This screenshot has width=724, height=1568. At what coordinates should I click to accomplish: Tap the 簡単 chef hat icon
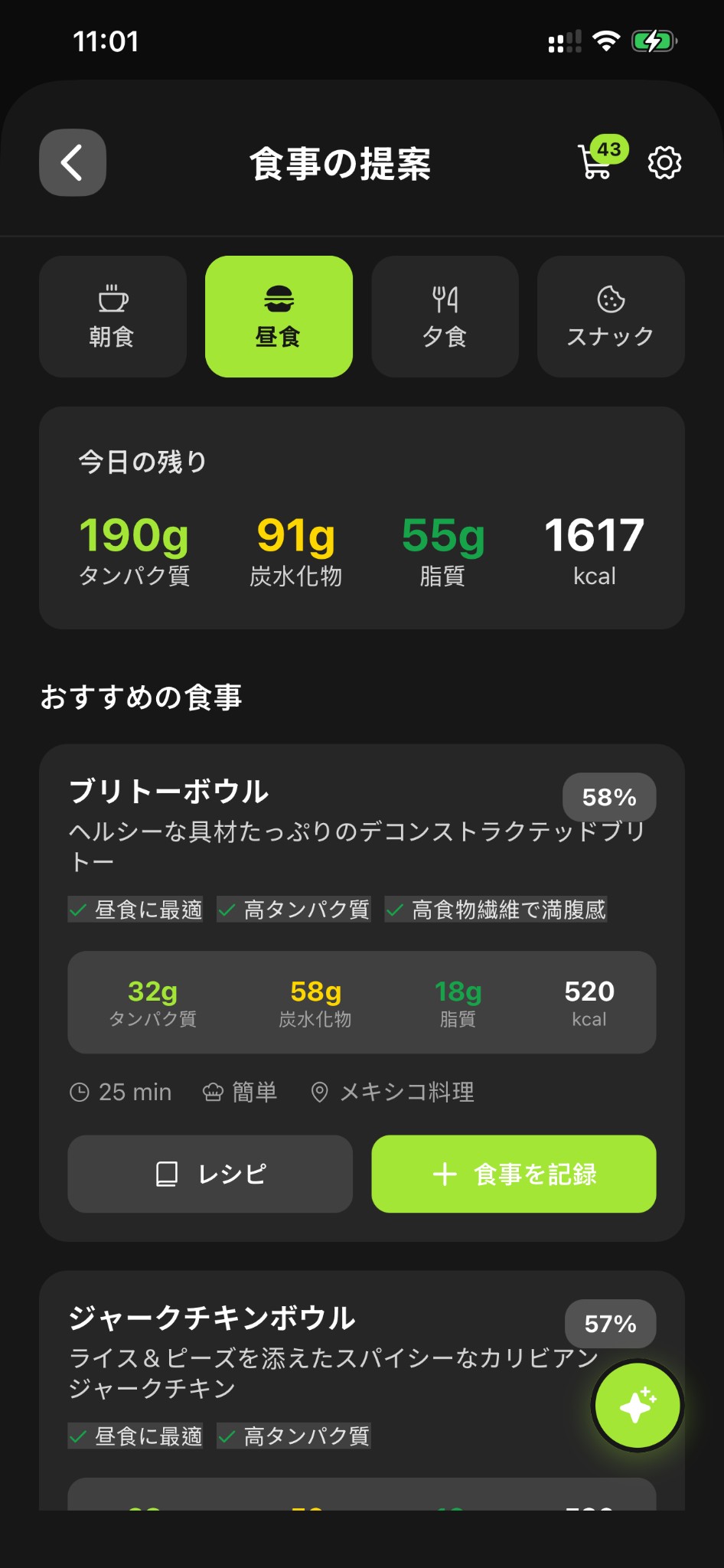click(214, 1092)
